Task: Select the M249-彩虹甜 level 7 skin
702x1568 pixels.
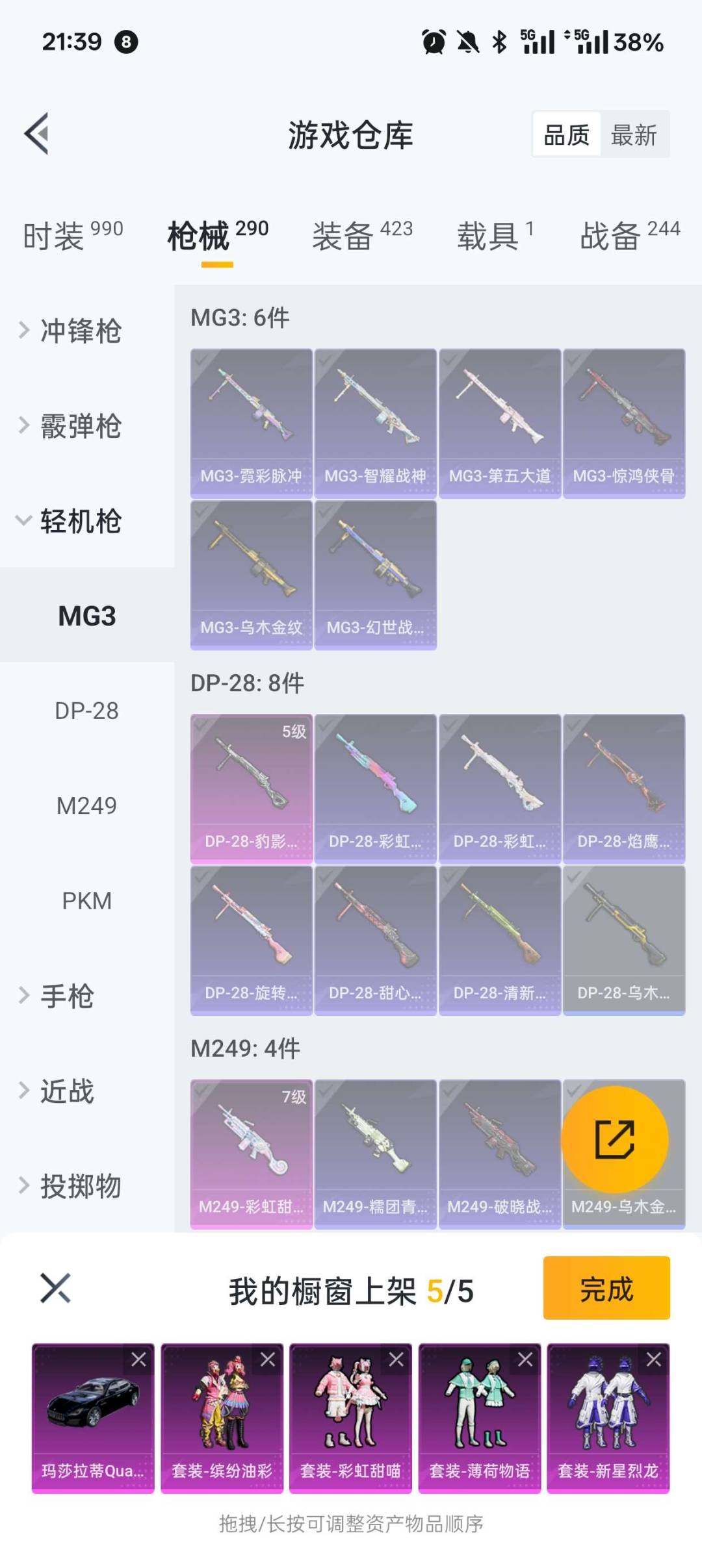Action: (251, 1154)
